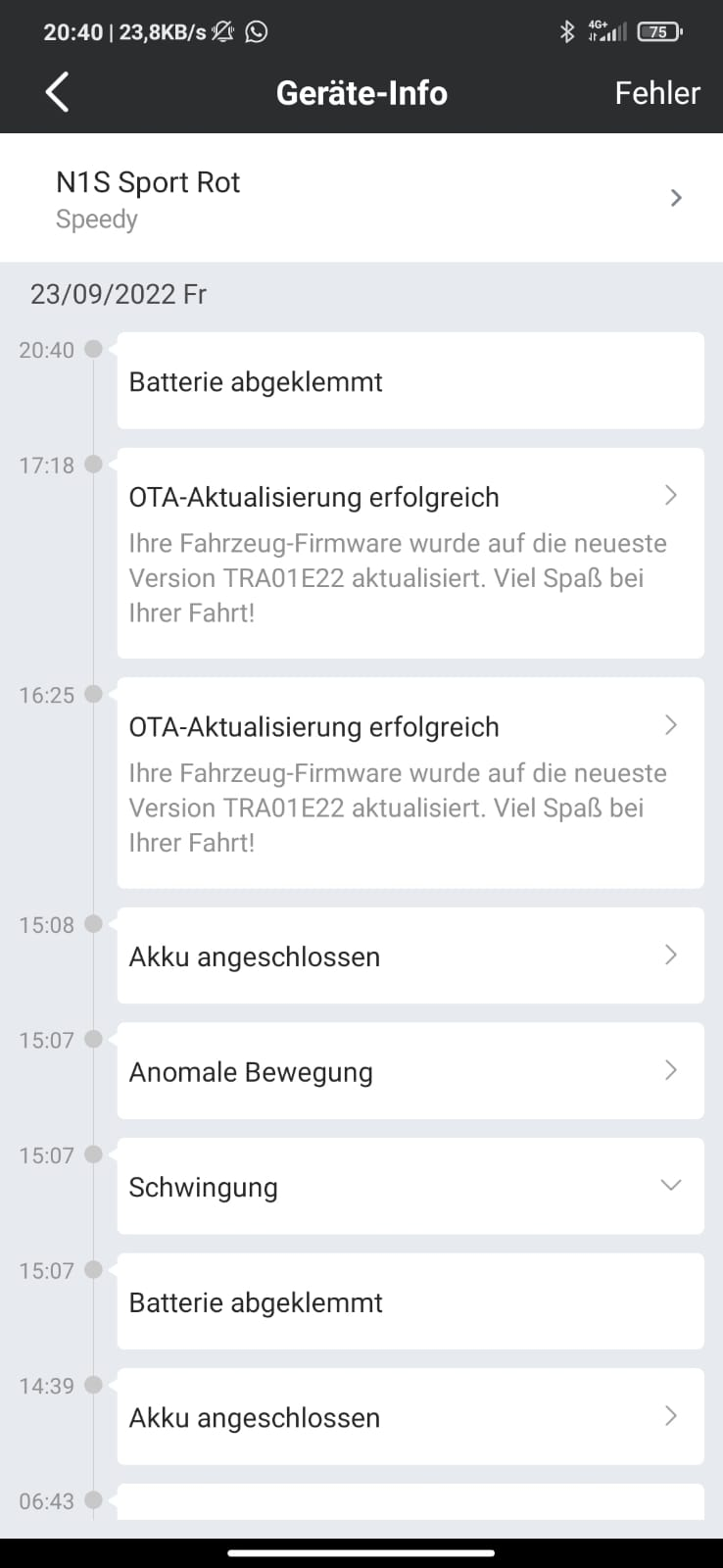Open the N1S Sport Rot vehicle row
This screenshot has width=723, height=1568.
coord(361,198)
